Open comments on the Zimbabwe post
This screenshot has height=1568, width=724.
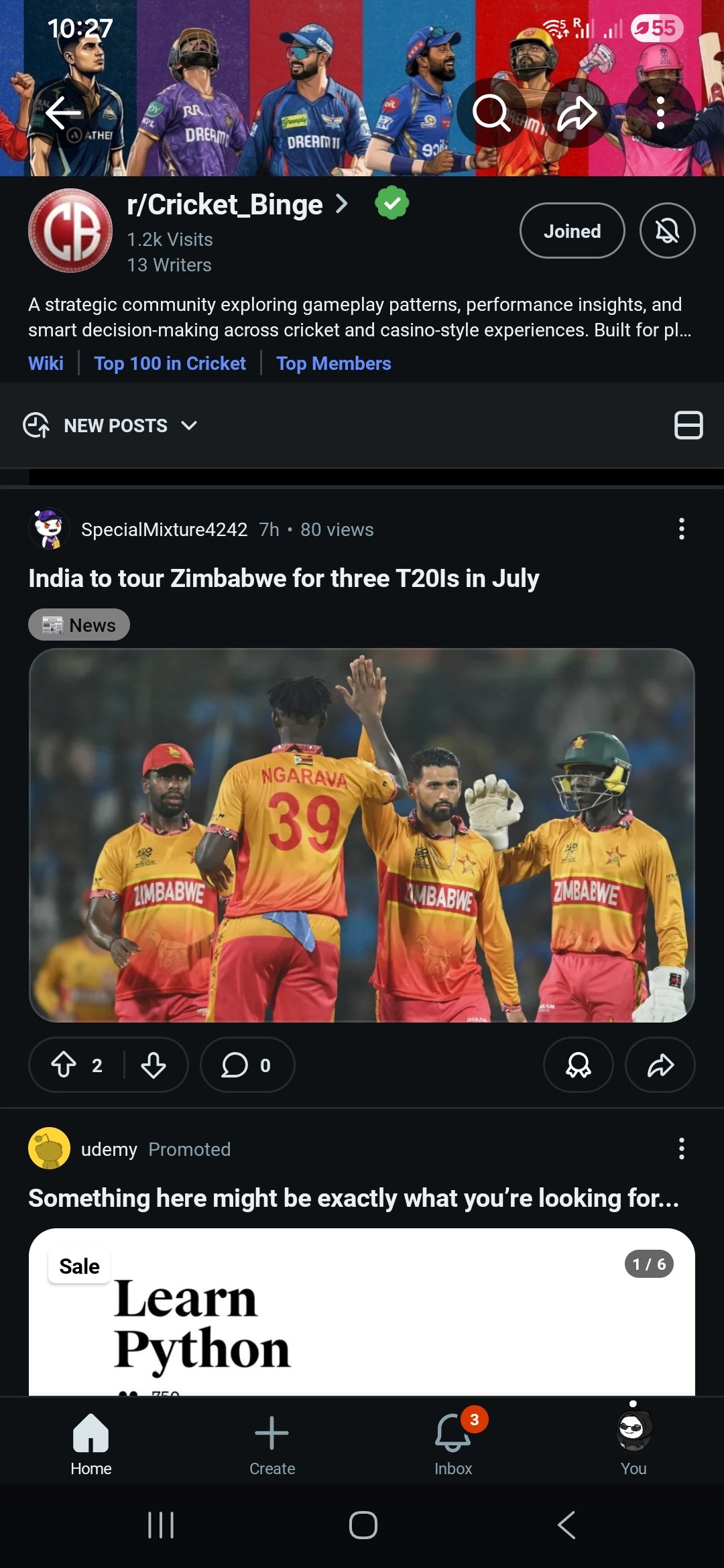click(x=247, y=1065)
